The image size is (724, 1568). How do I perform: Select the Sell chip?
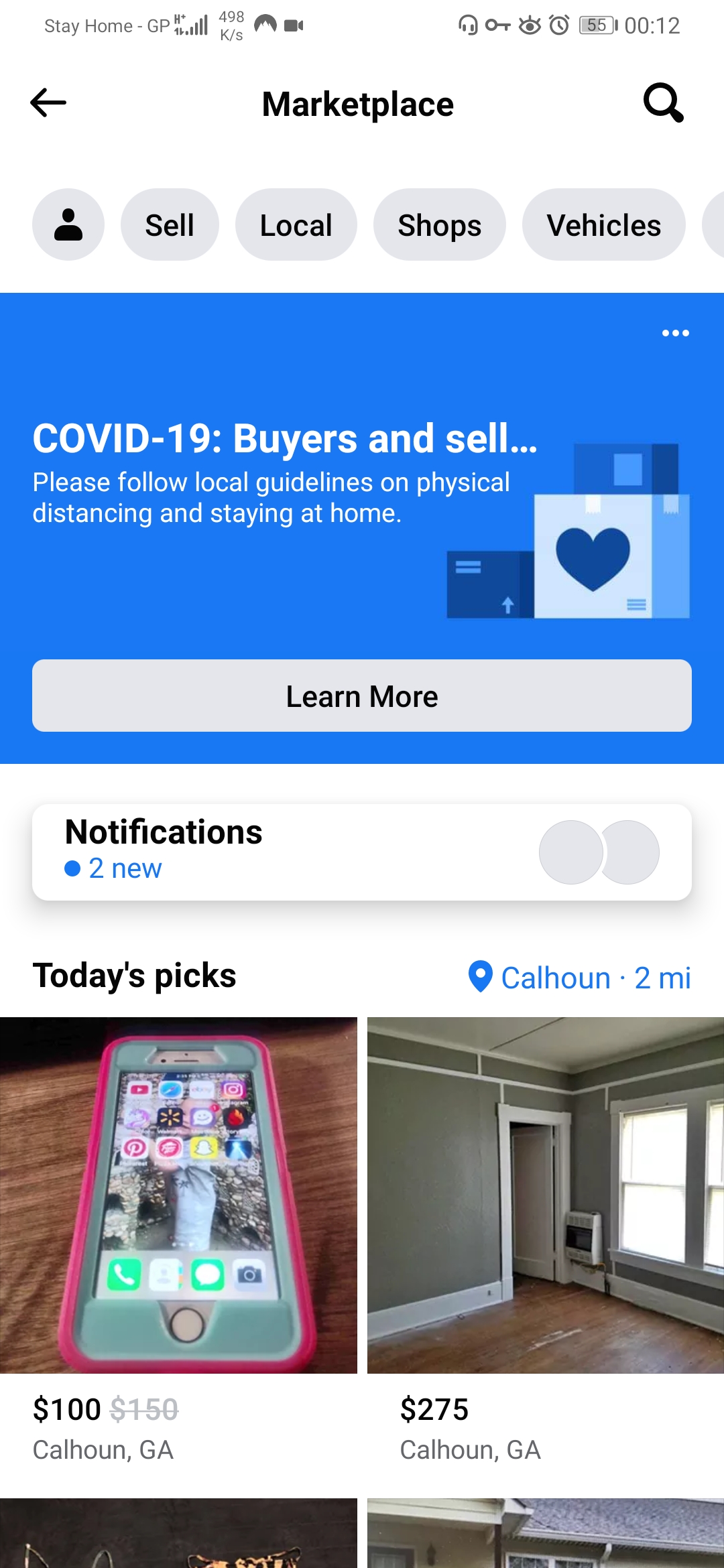[x=170, y=224]
